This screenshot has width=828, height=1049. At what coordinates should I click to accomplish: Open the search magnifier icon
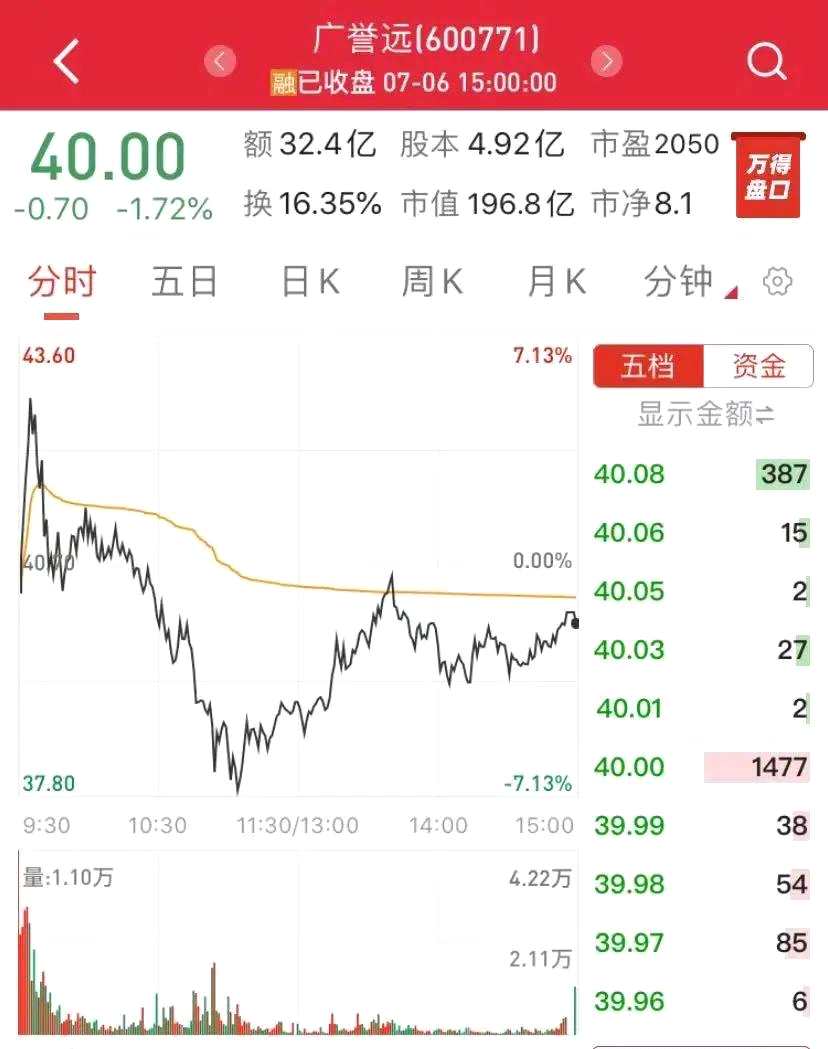[766, 62]
